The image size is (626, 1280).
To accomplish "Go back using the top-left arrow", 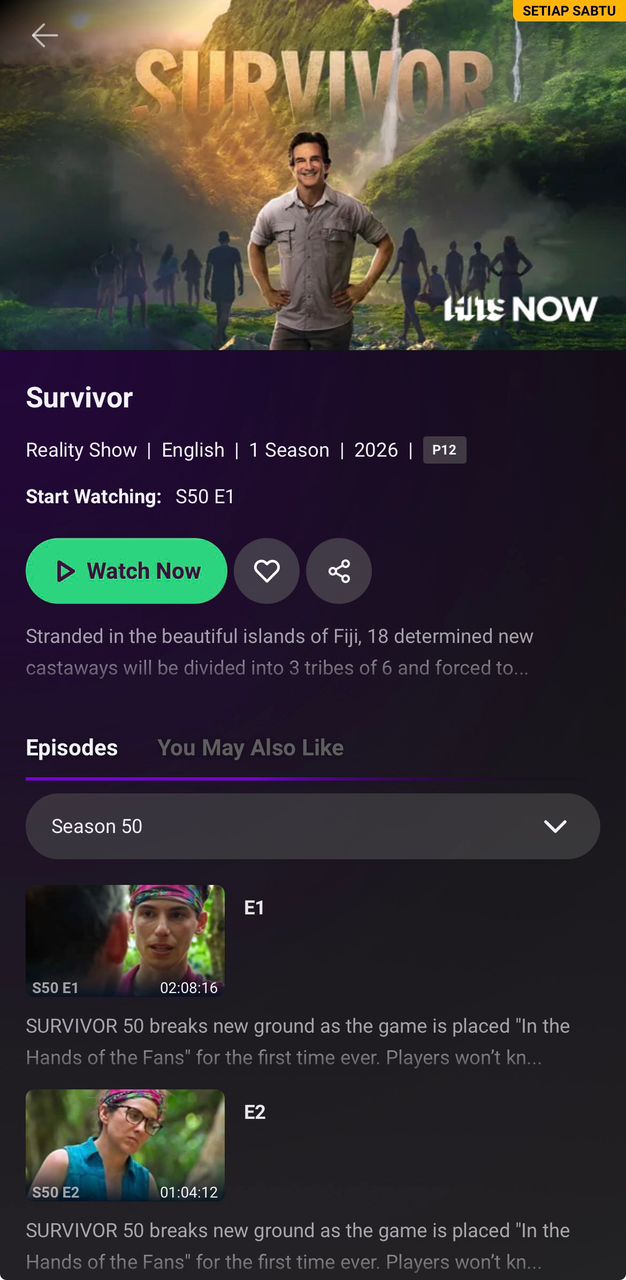I will pos(44,36).
